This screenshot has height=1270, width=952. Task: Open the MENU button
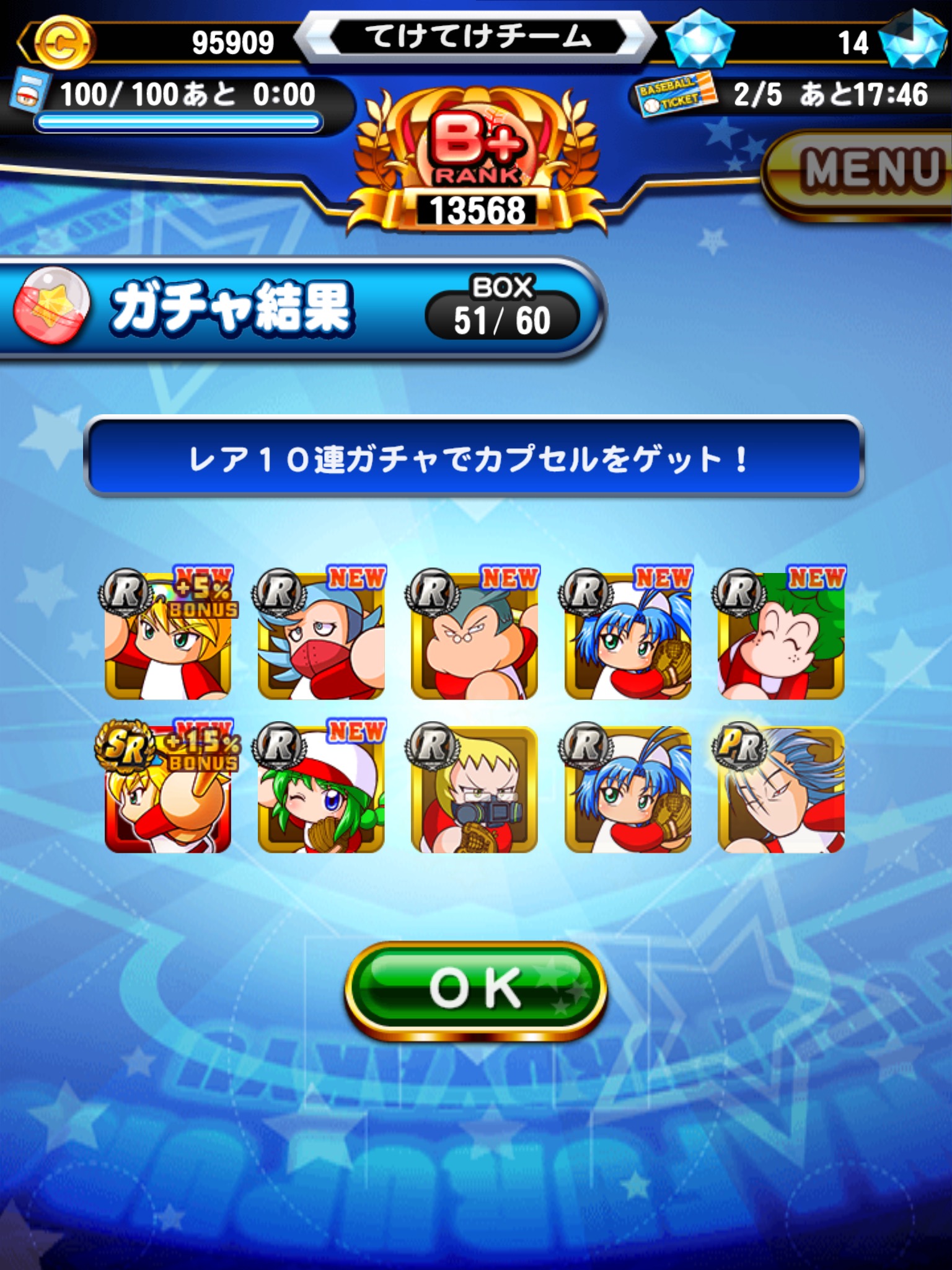(x=868, y=171)
